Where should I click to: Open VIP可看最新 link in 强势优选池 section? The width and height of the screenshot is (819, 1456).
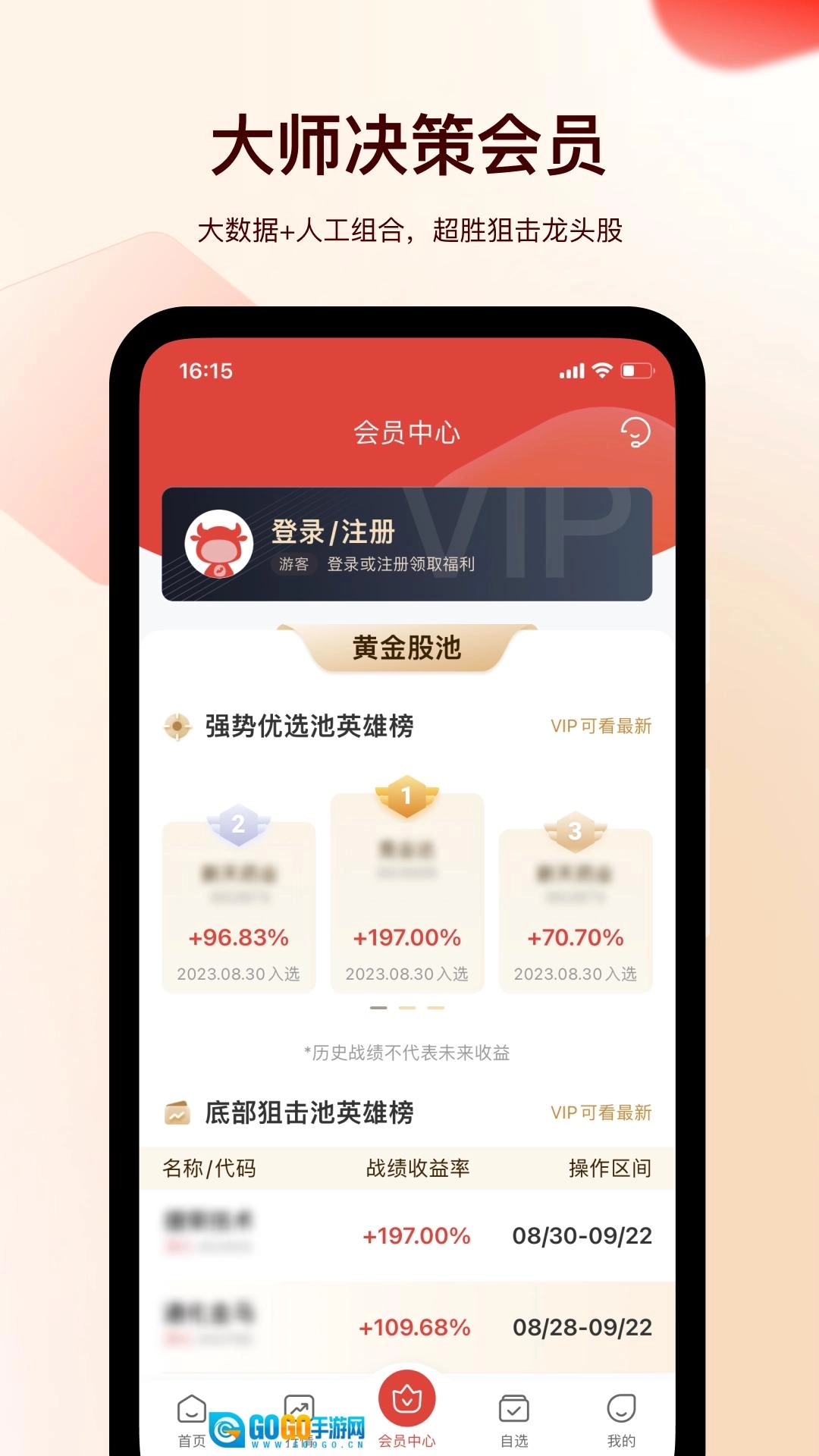point(603,726)
